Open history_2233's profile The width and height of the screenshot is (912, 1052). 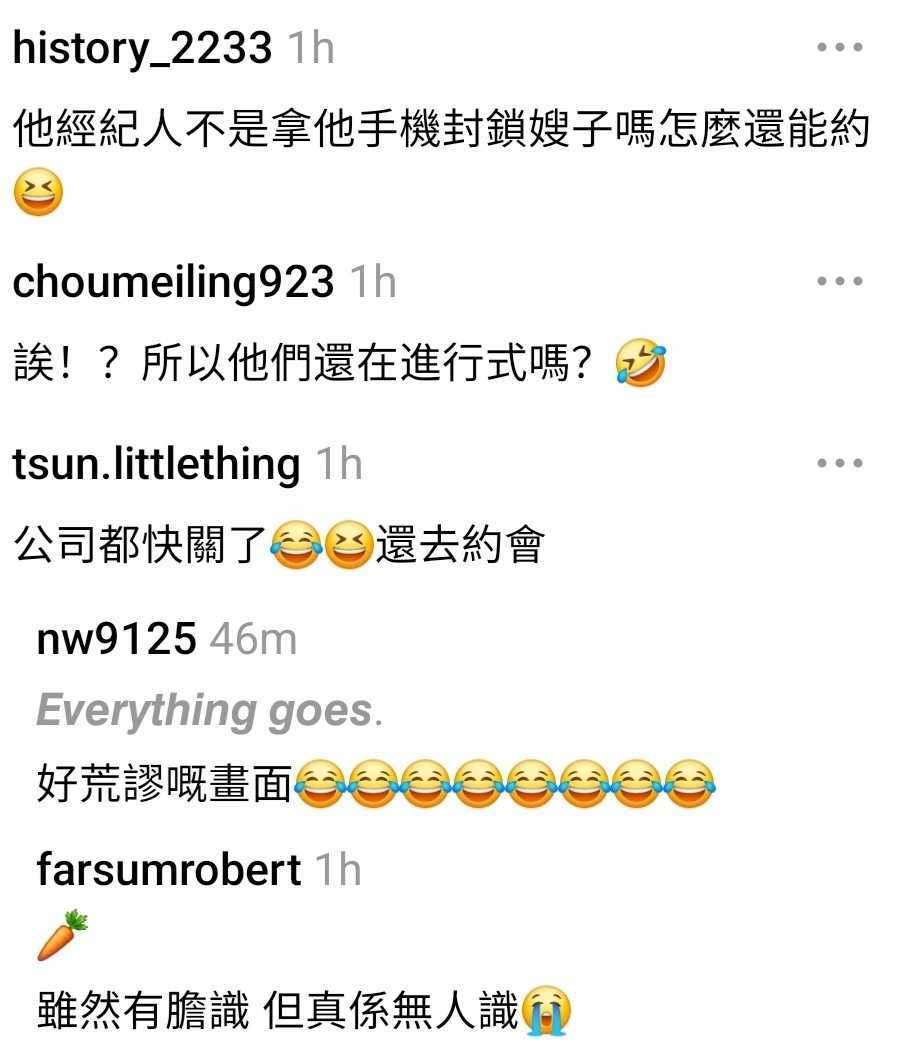[142, 48]
